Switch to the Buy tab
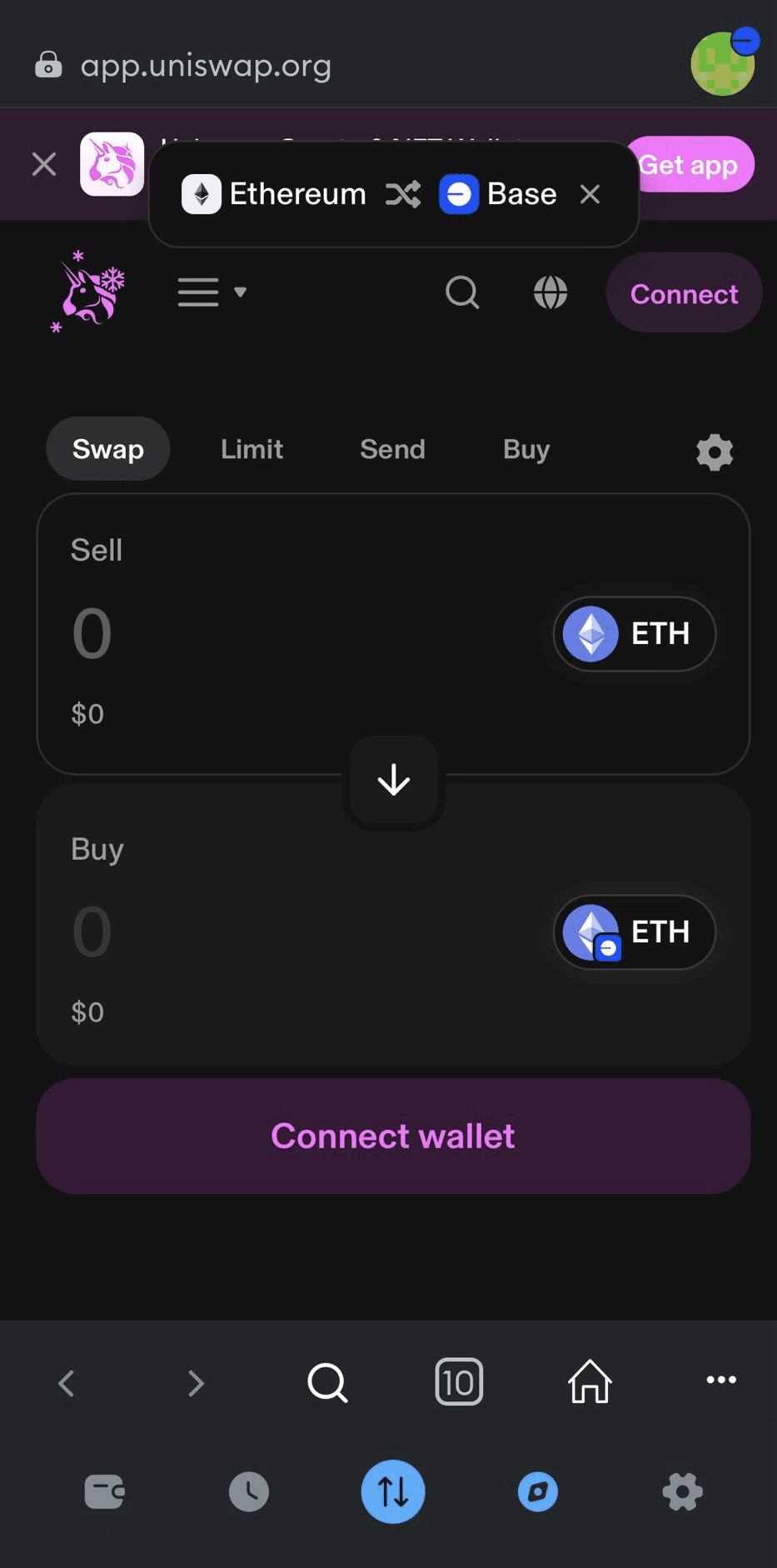Image resolution: width=777 pixels, height=1568 pixels. 526,449
